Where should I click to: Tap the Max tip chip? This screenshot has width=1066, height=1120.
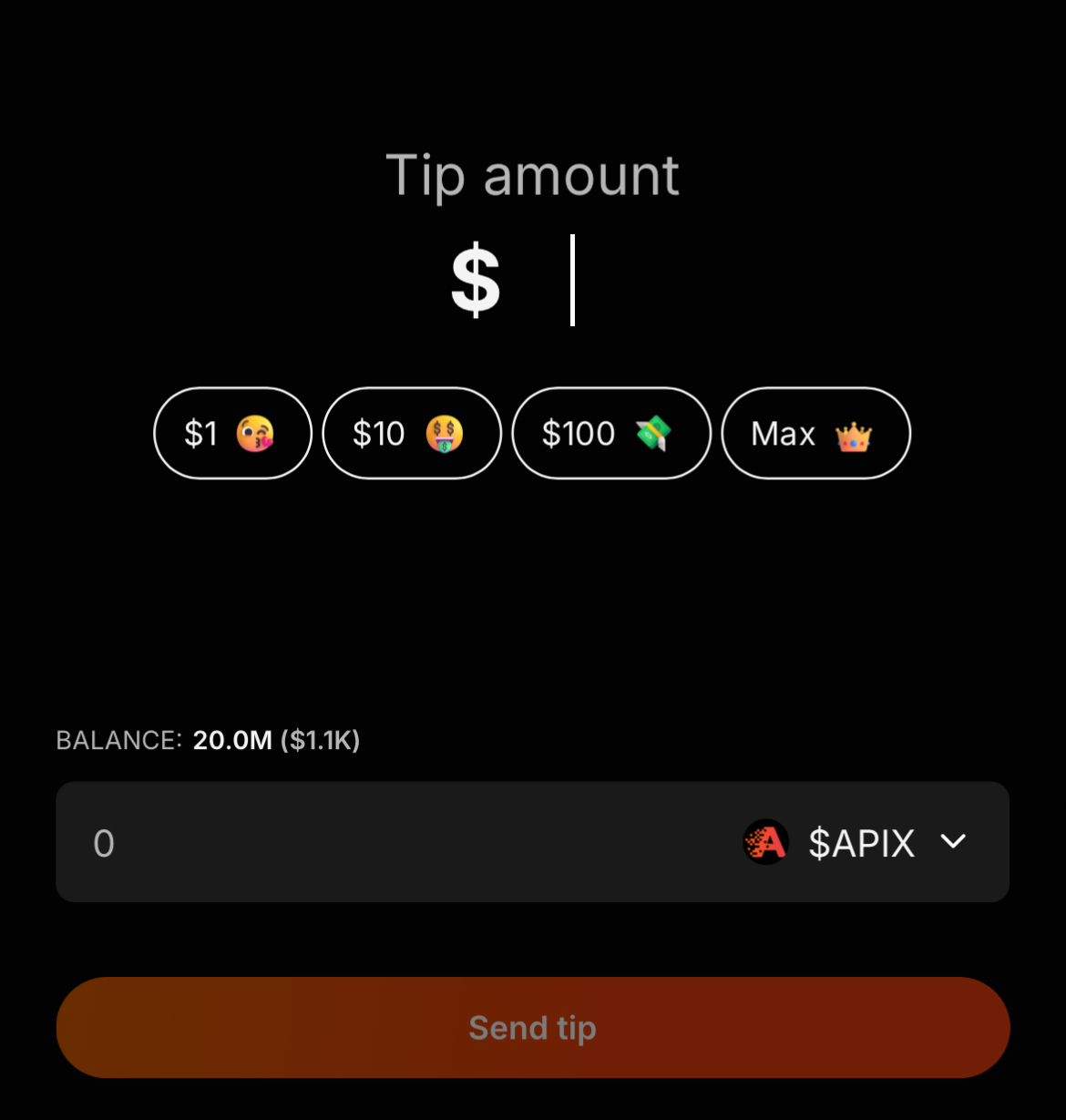(815, 434)
